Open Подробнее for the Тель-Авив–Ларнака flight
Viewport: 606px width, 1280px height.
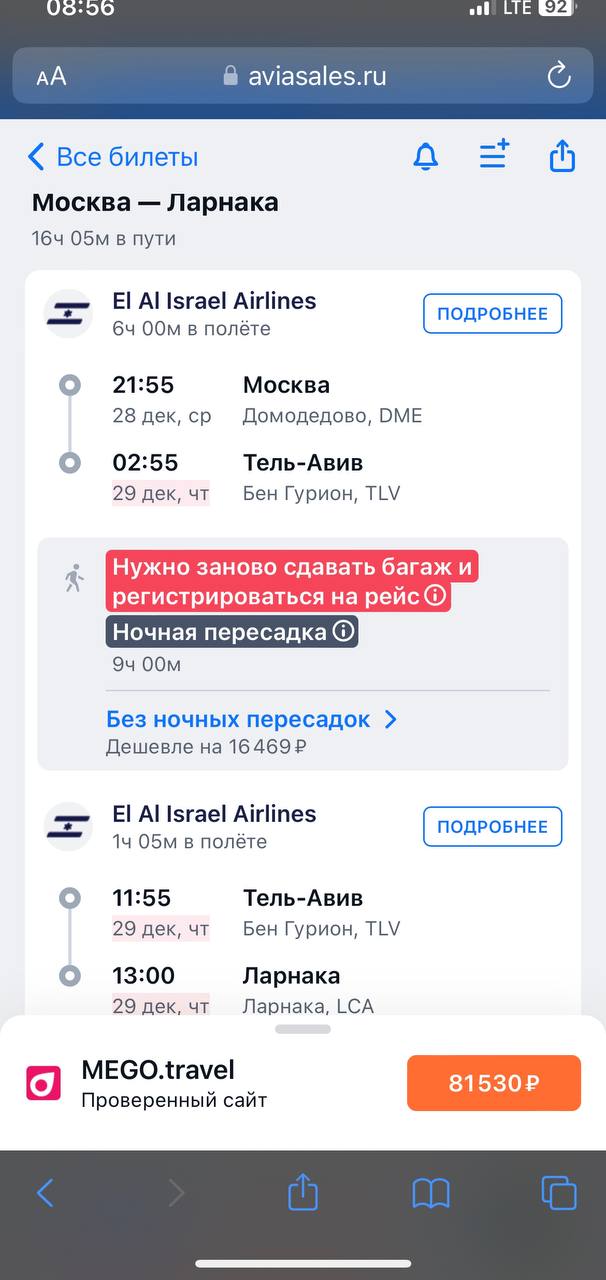[x=492, y=827]
